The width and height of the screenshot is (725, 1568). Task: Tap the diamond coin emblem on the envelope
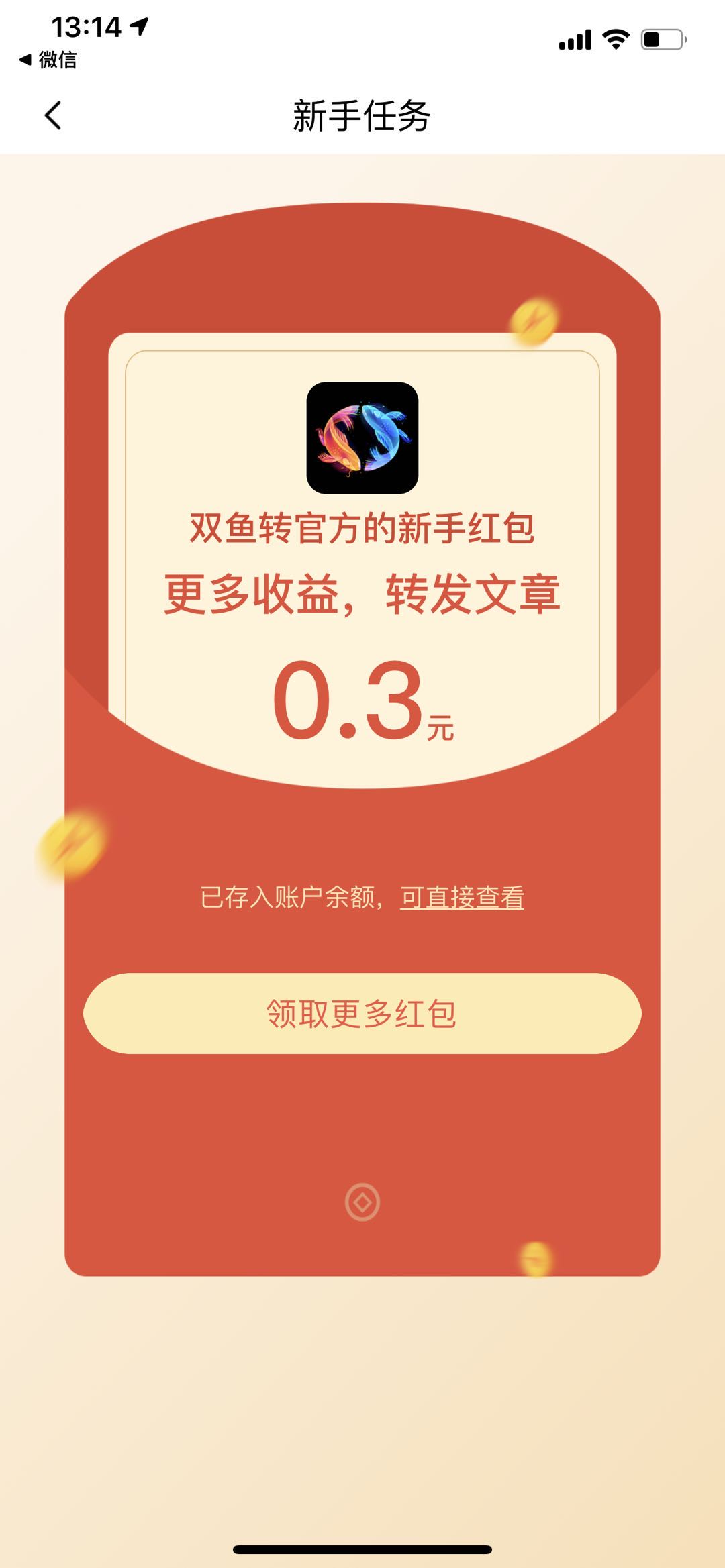click(x=362, y=1201)
